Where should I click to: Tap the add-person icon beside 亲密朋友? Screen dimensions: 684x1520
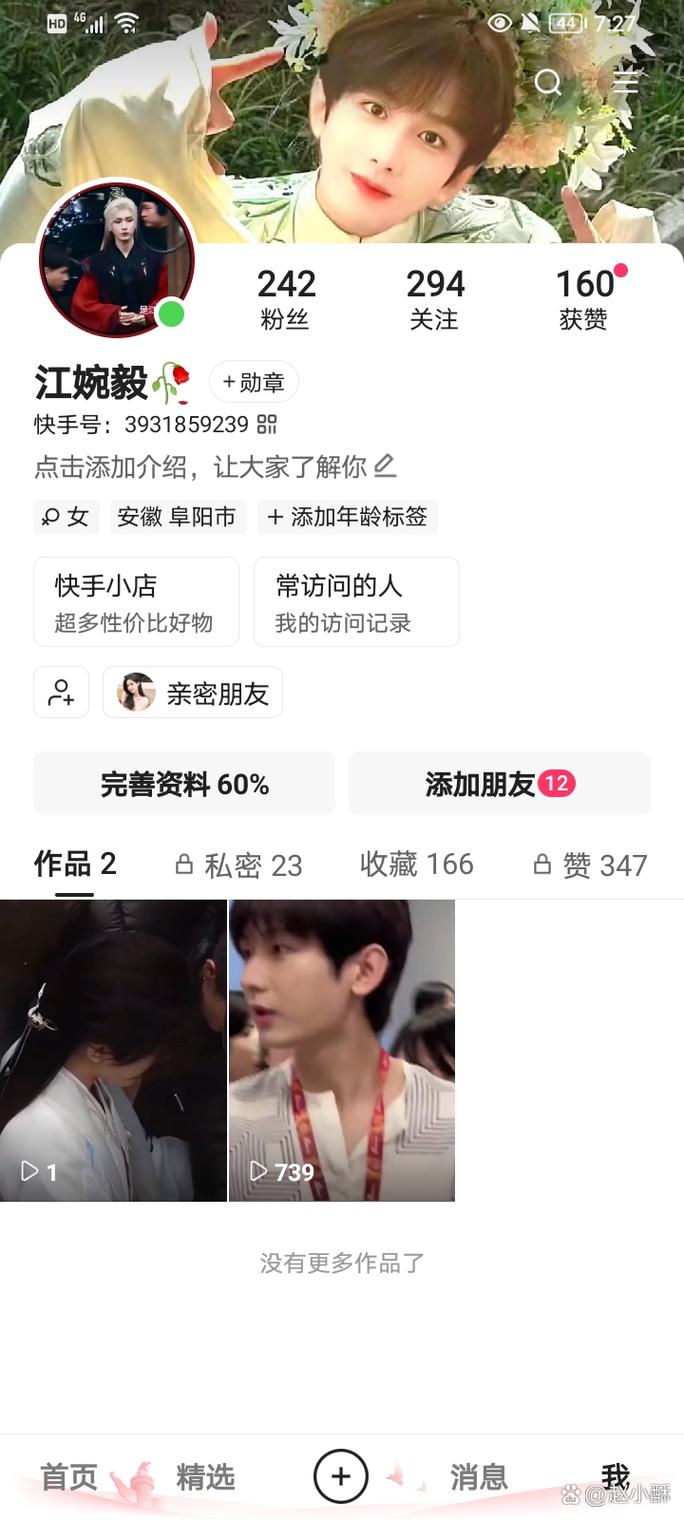point(61,692)
